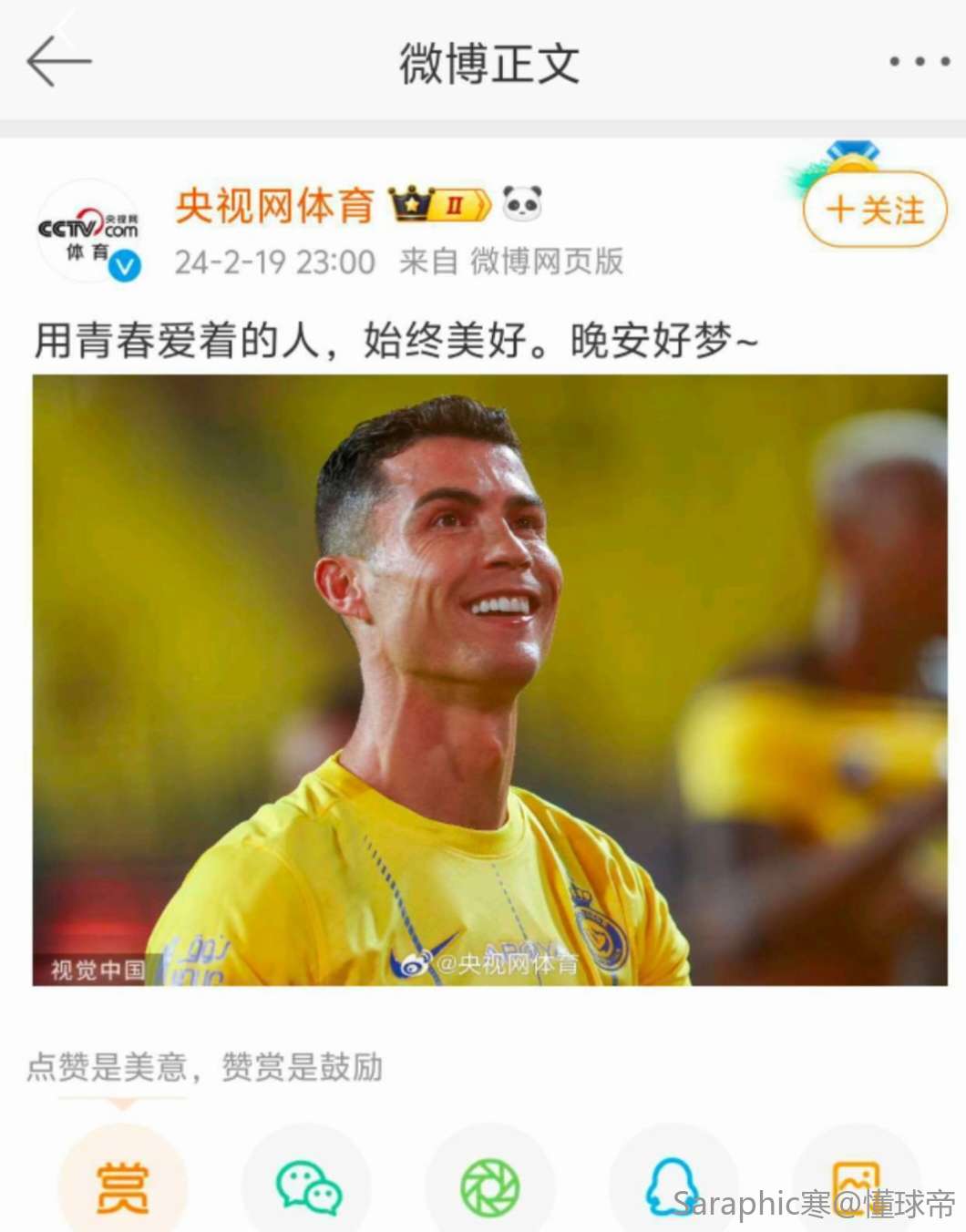Share the post to WeChat Moments
Screen dimensions: 966x1232
[489, 1186]
